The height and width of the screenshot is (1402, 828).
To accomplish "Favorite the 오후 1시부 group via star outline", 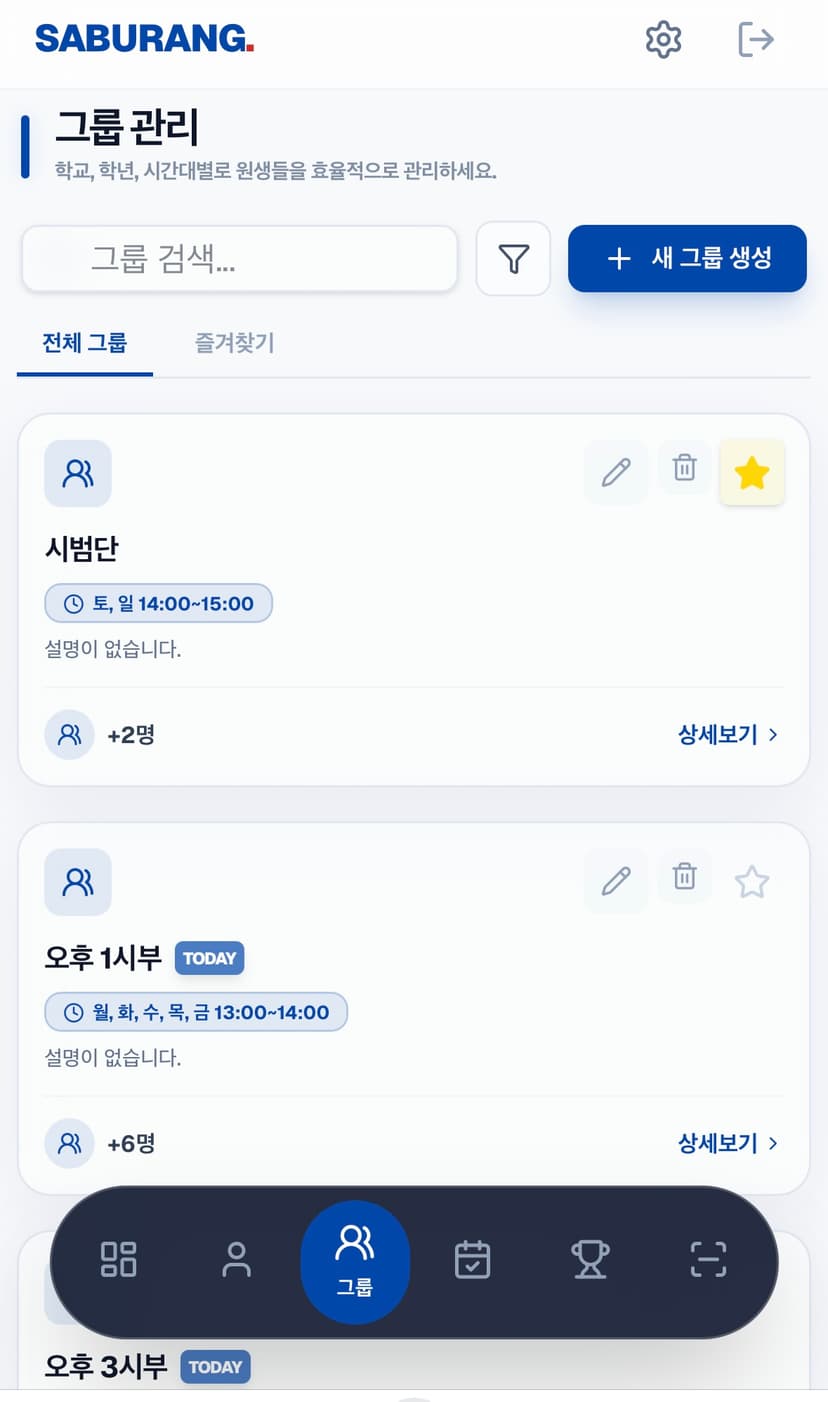I will (752, 881).
